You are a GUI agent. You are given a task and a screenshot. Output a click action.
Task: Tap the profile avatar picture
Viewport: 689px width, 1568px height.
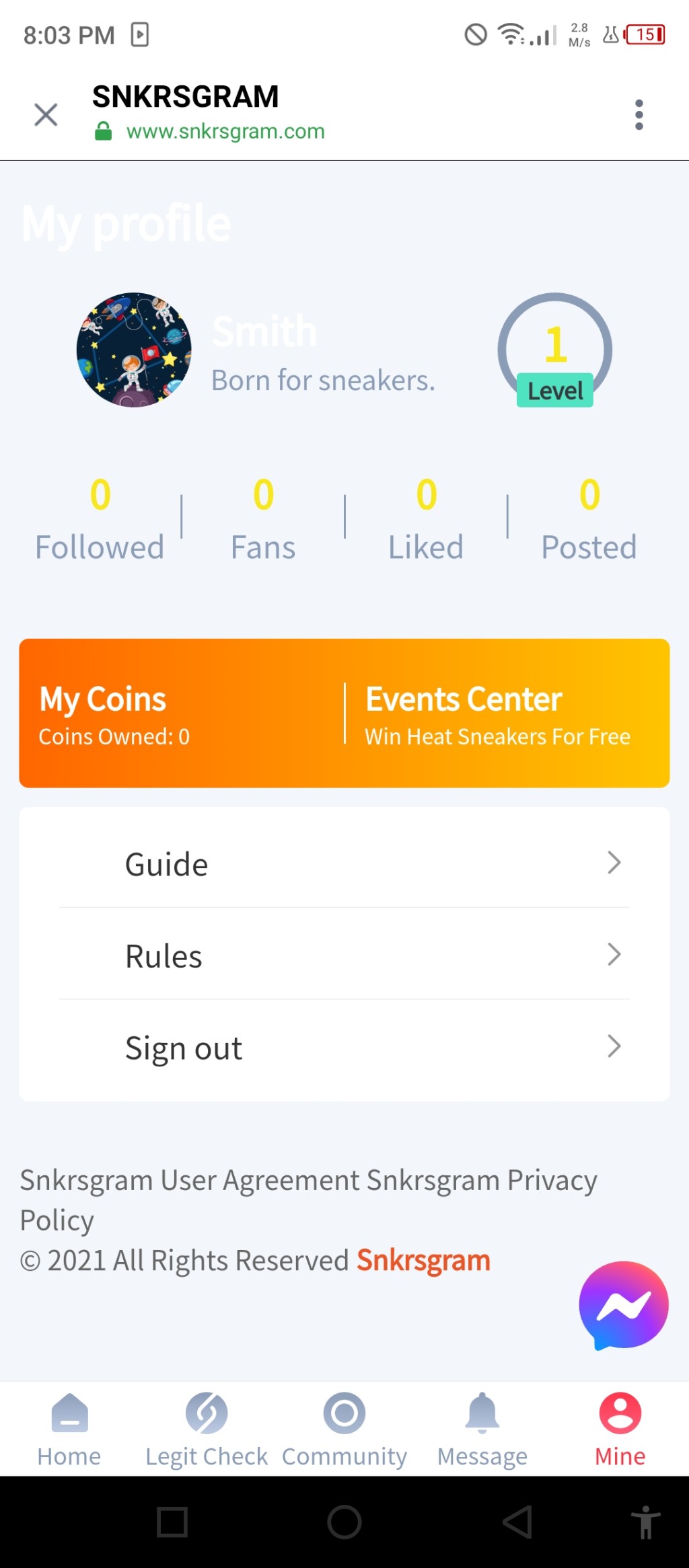click(134, 350)
